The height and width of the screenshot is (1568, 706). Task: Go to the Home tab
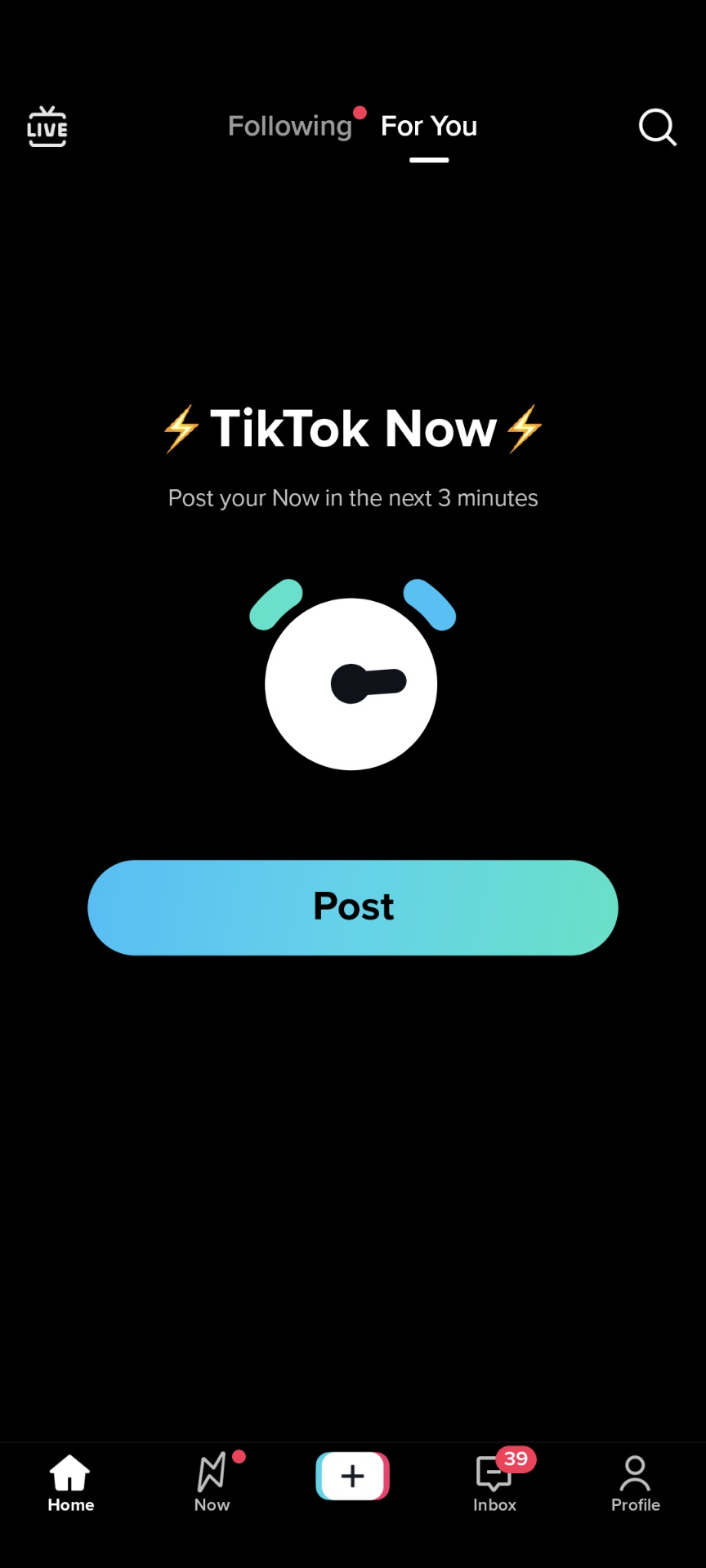[x=70, y=1483]
